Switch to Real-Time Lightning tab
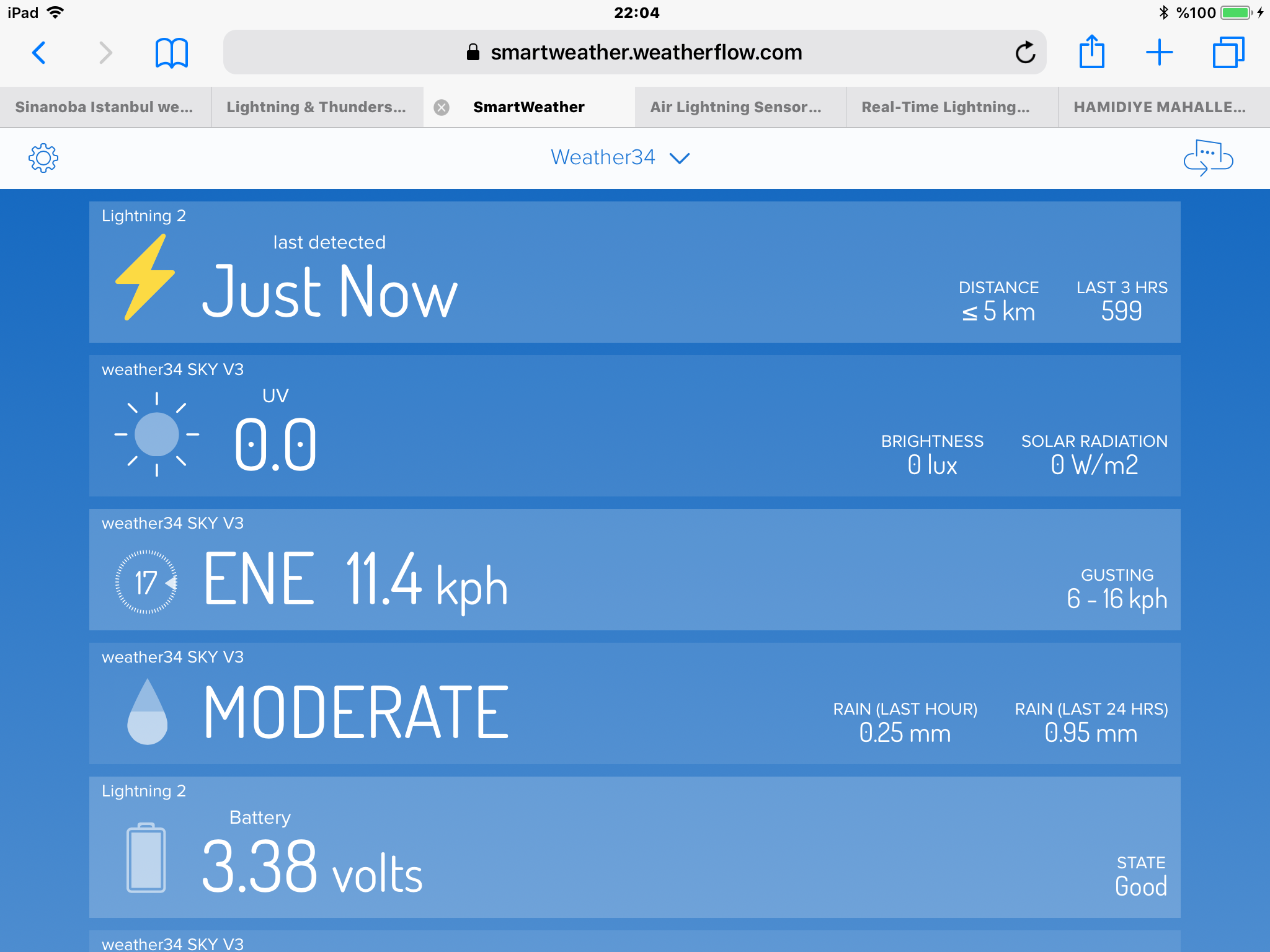This screenshot has width=1270, height=952. (946, 107)
